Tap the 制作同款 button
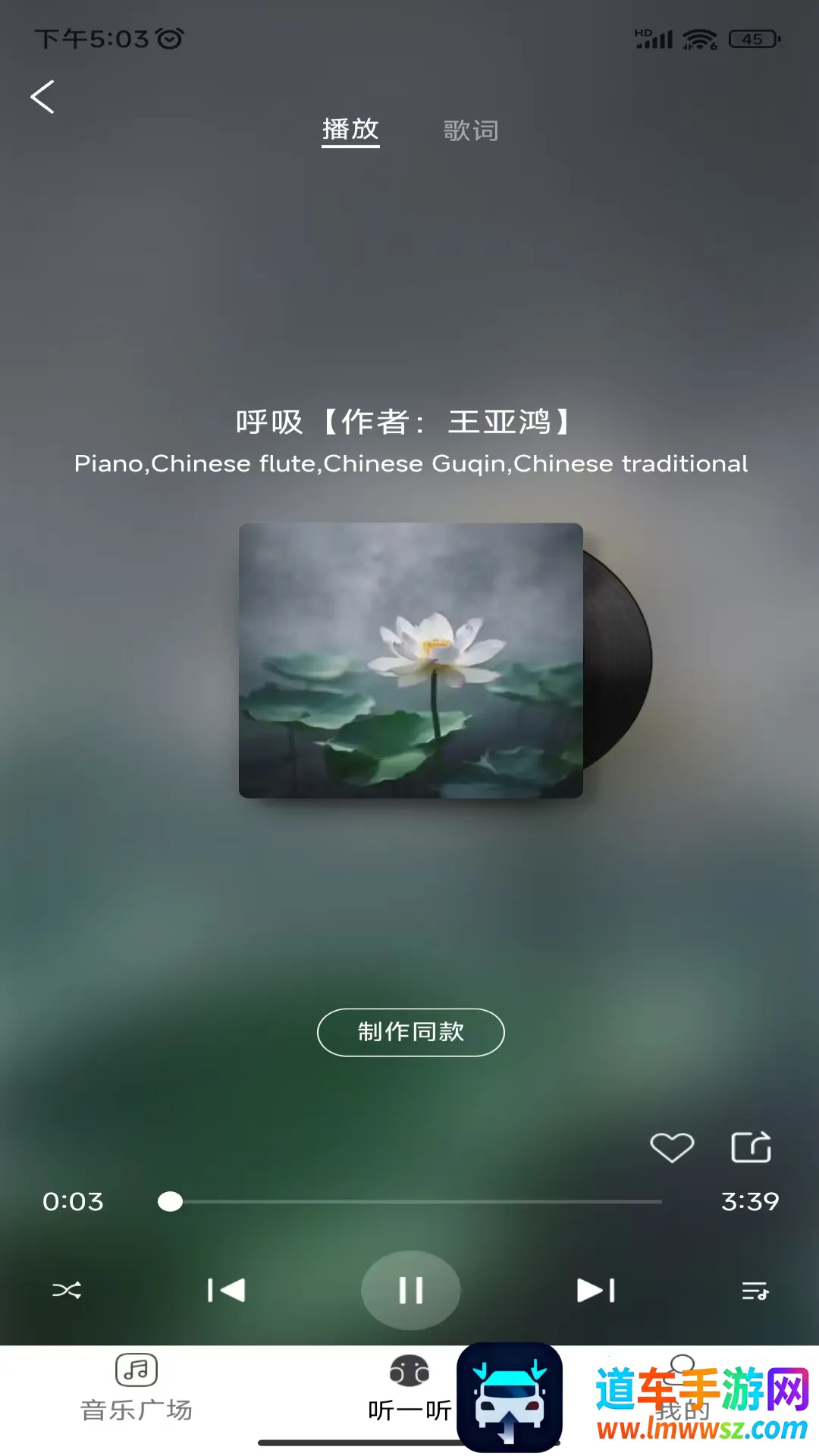The width and height of the screenshot is (819, 1456). coord(410,1032)
